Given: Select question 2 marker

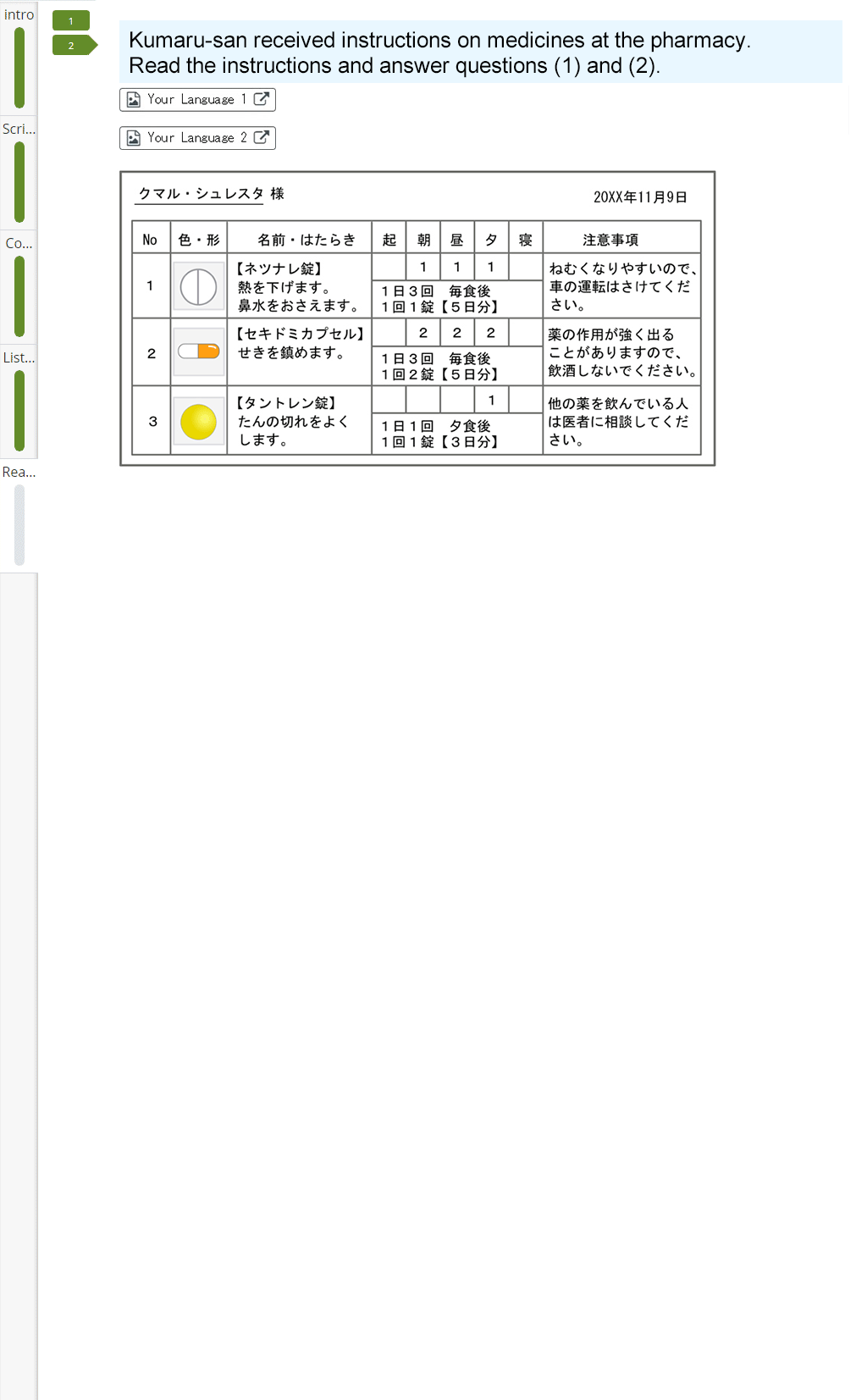Looking at the screenshot, I should tap(73, 46).
